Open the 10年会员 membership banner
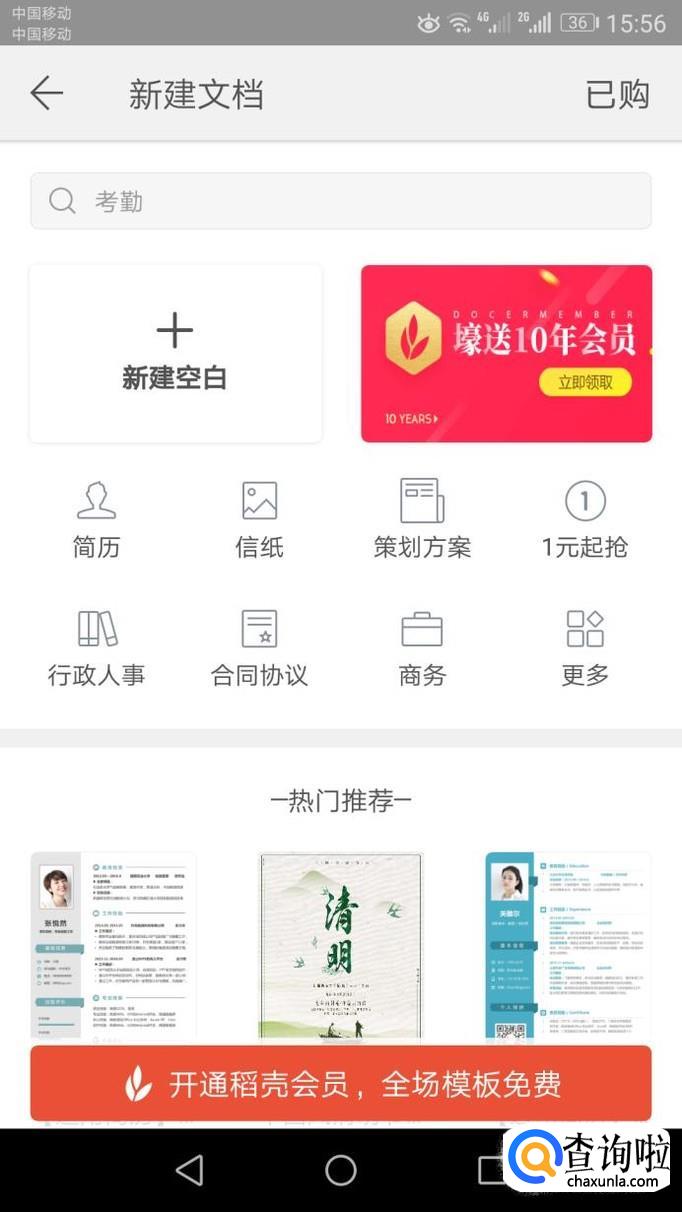The image size is (682, 1212). coord(506,353)
